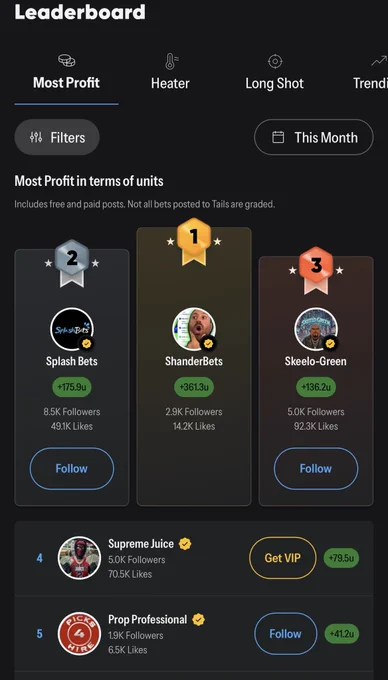Open the Filters options
Viewport: 388px width, 680px height.
point(57,137)
